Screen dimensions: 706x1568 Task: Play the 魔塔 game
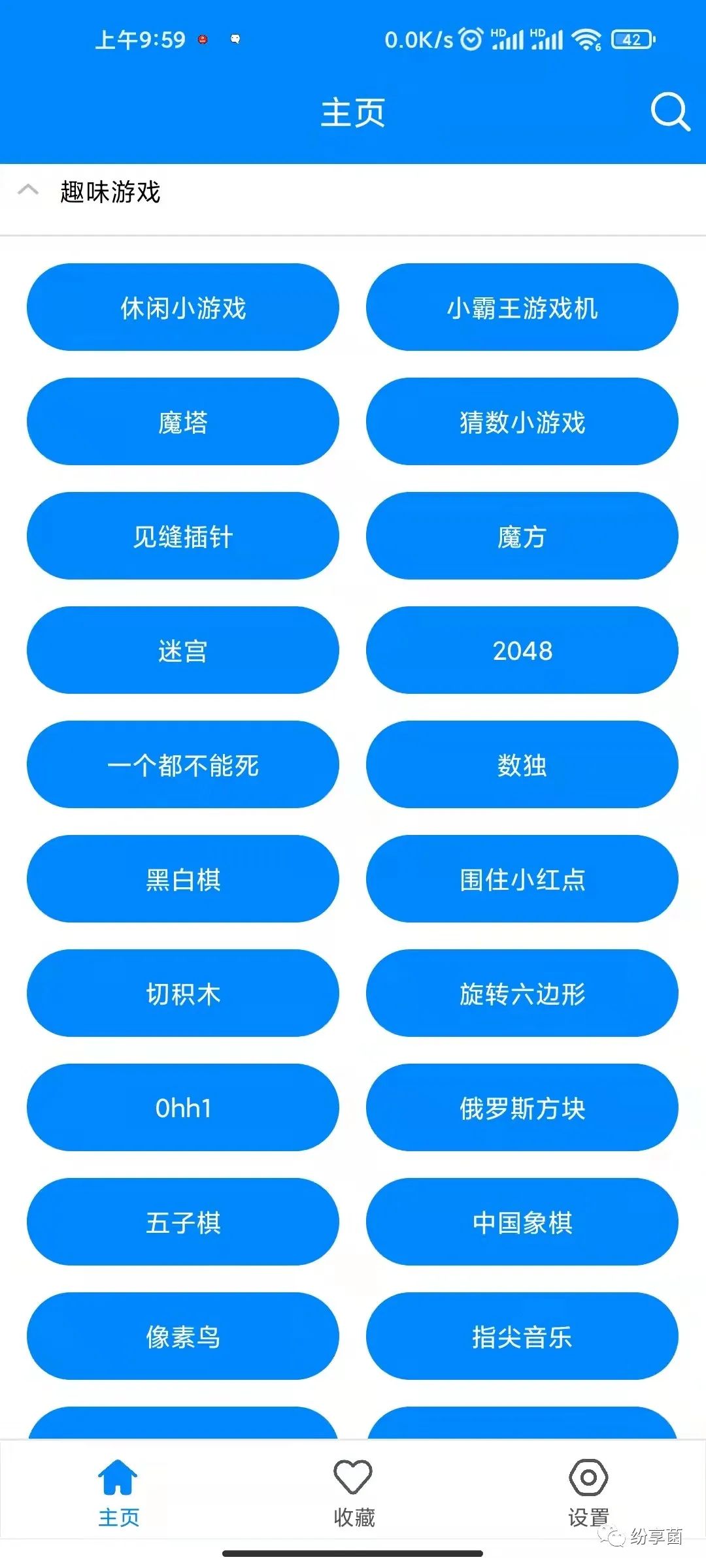click(x=183, y=421)
